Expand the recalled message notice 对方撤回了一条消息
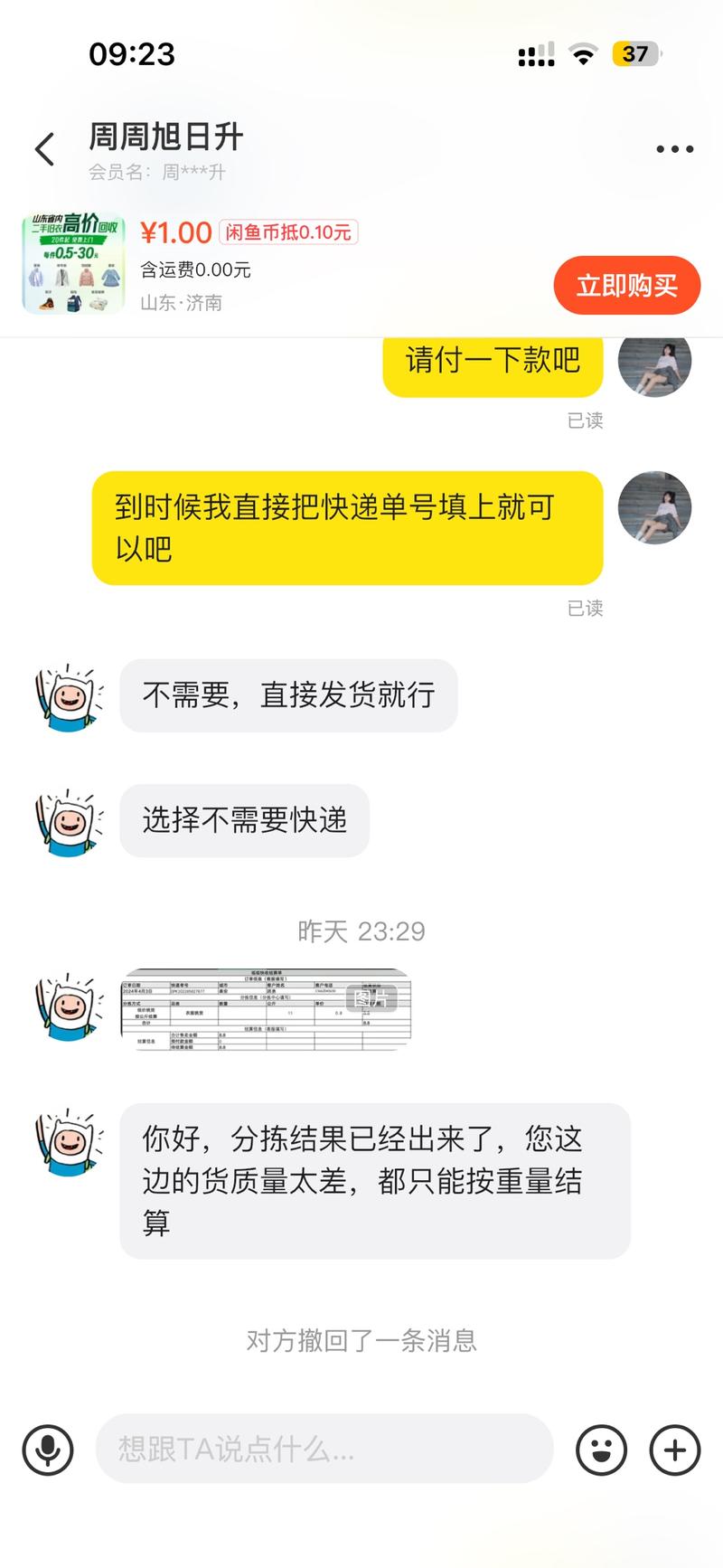The image size is (723, 1568). click(x=361, y=1341)
